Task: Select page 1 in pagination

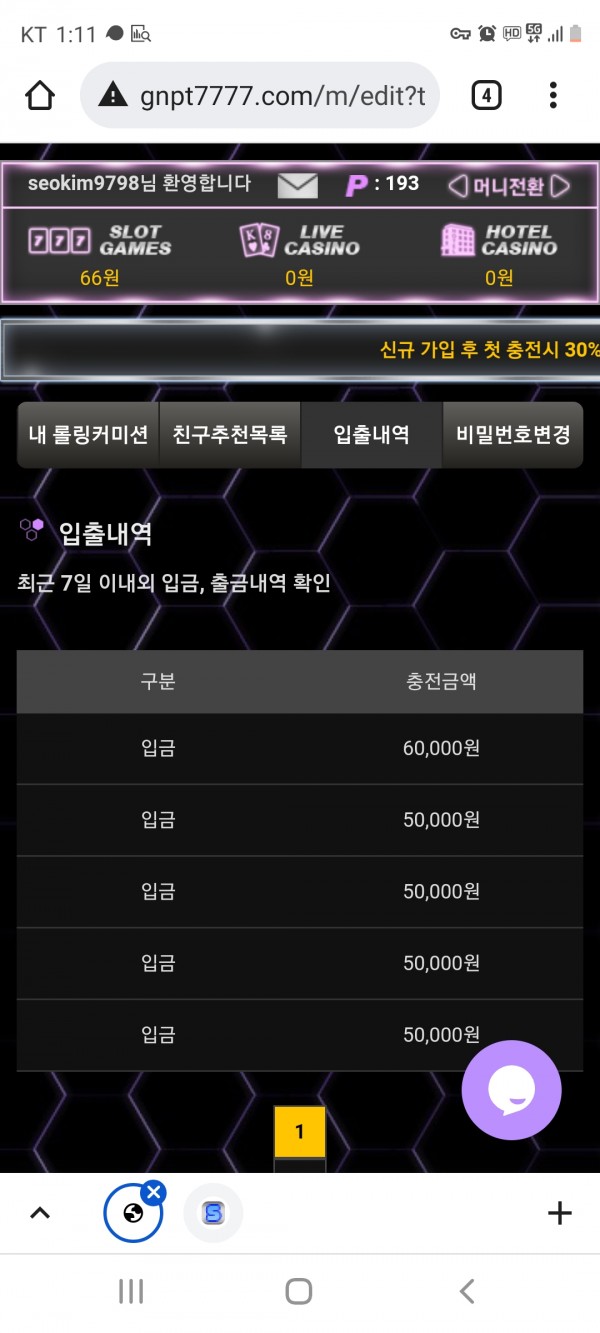Action: [x=299, y=1132]
